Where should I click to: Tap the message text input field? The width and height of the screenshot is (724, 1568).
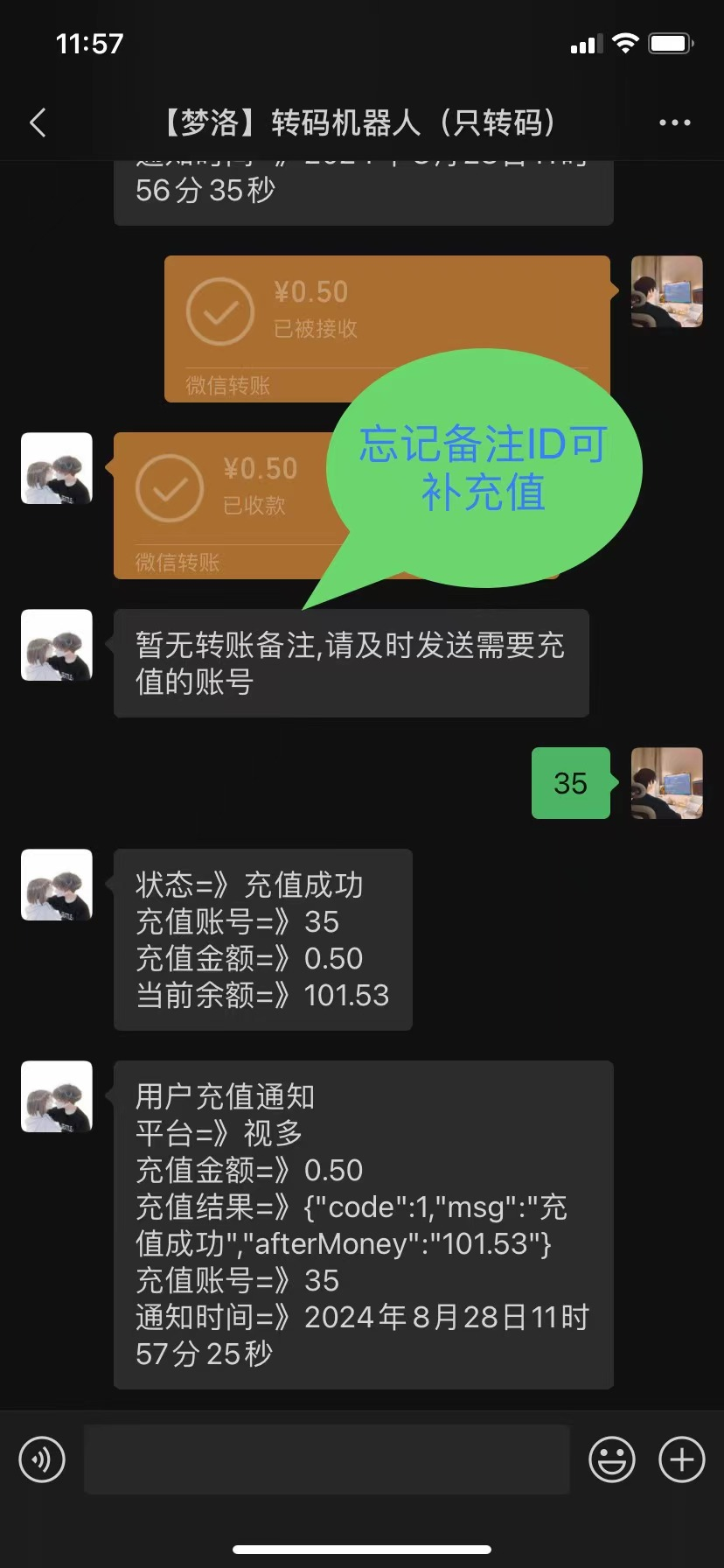326,1459
